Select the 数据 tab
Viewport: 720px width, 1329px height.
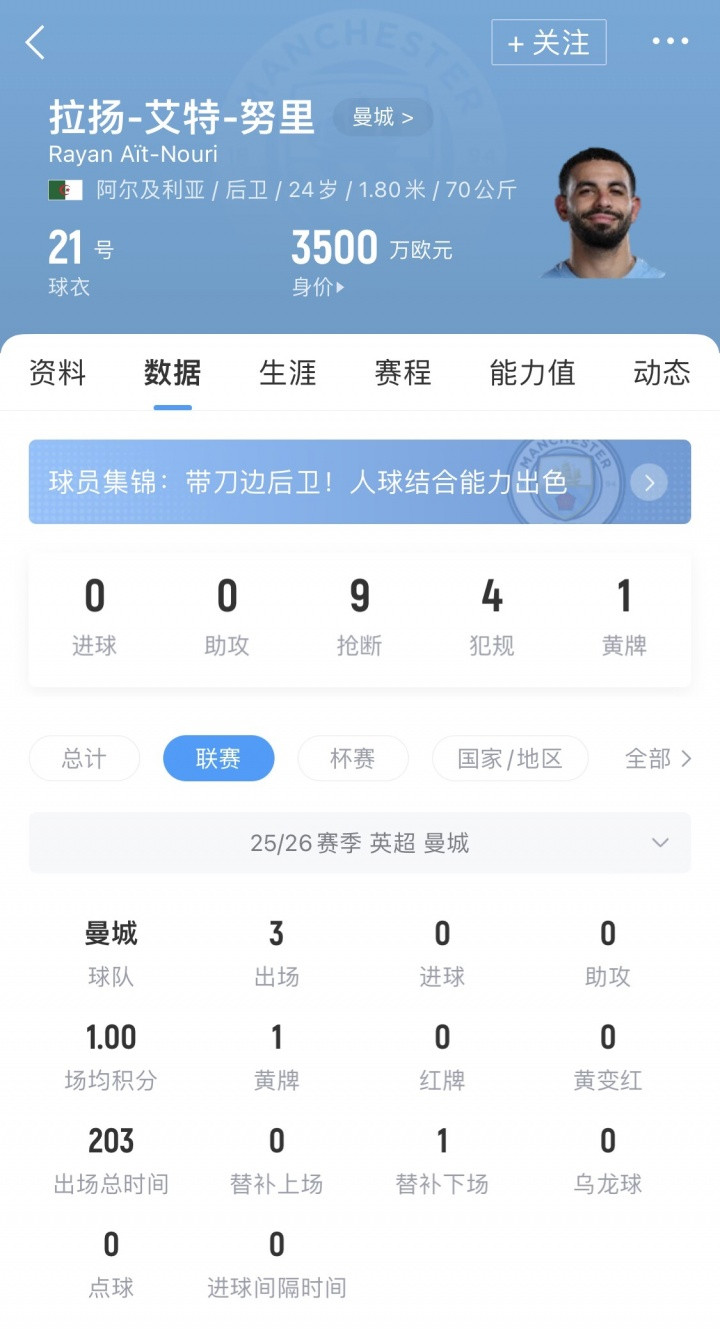172,373
